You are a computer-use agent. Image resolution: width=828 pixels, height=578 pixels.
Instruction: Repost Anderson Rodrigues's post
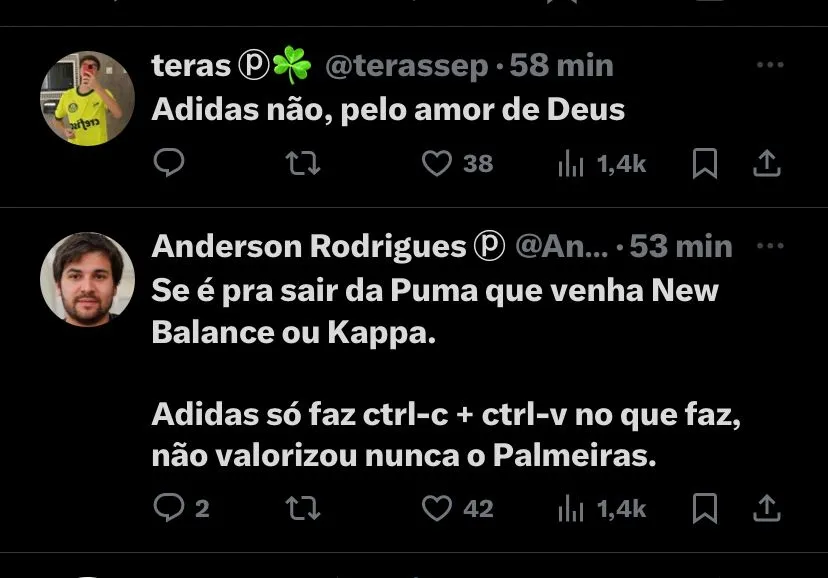pos(303,508)
